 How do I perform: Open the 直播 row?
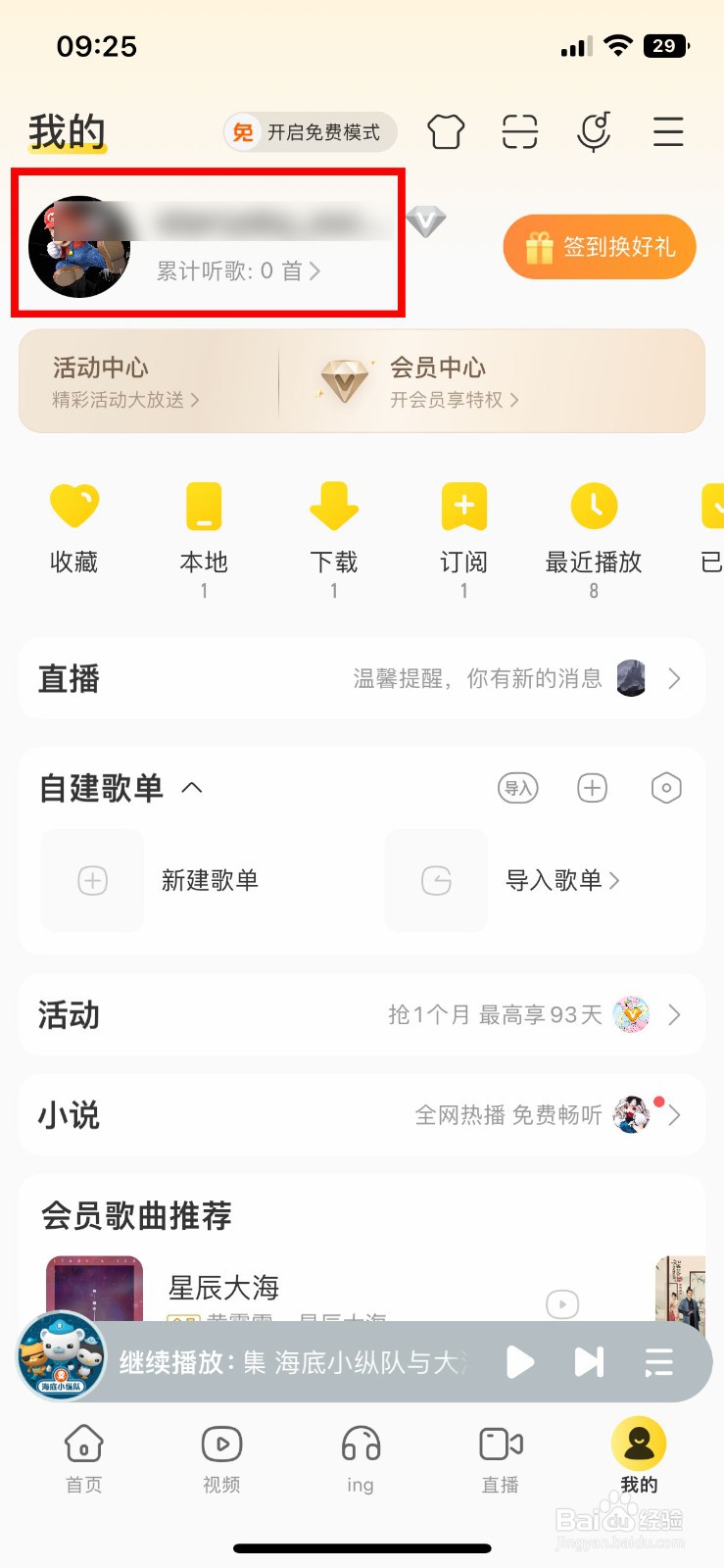(362, 678)
